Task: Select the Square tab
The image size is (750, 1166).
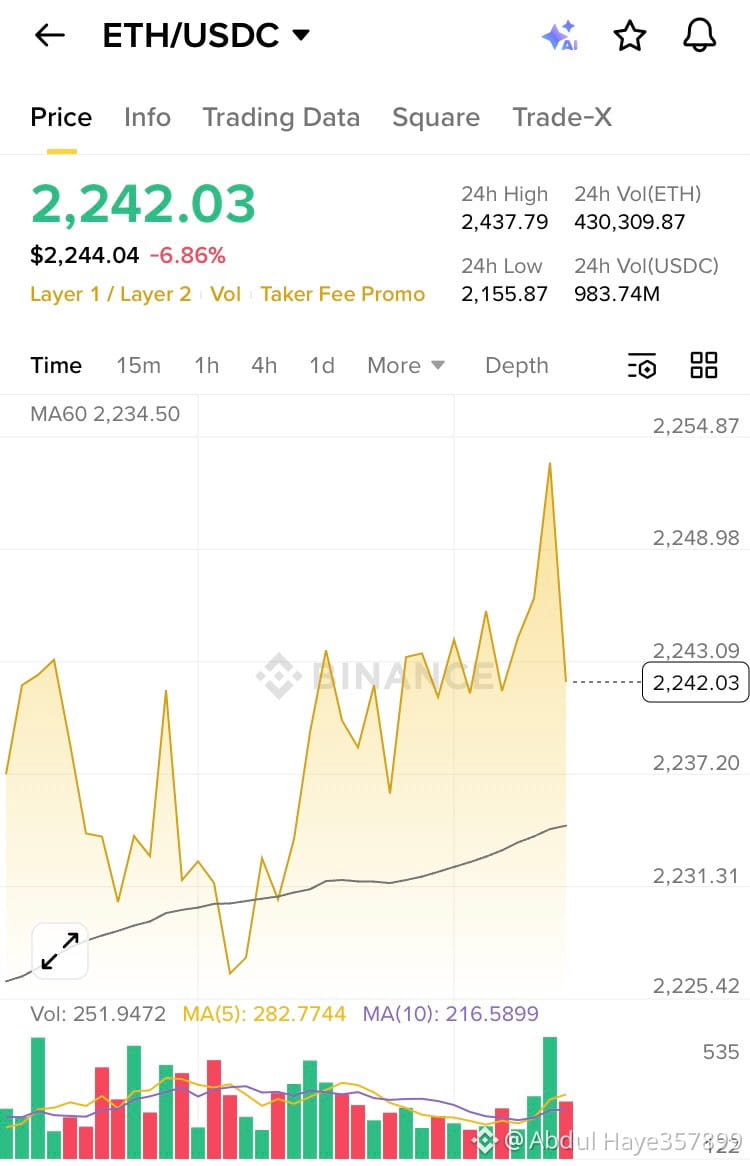Action: (436, 117)
